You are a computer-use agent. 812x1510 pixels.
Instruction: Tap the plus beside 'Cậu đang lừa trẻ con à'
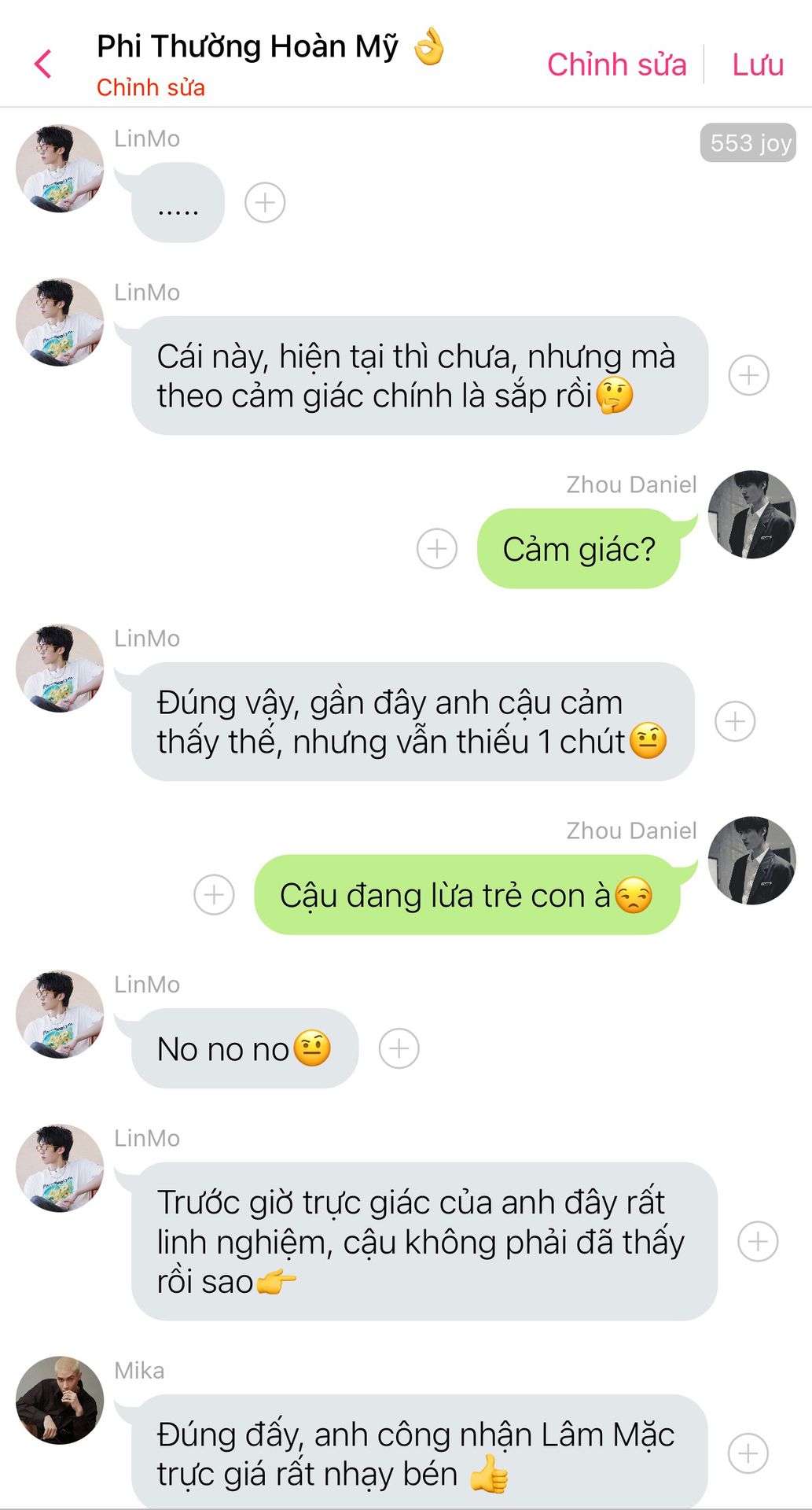pos(214,894)
